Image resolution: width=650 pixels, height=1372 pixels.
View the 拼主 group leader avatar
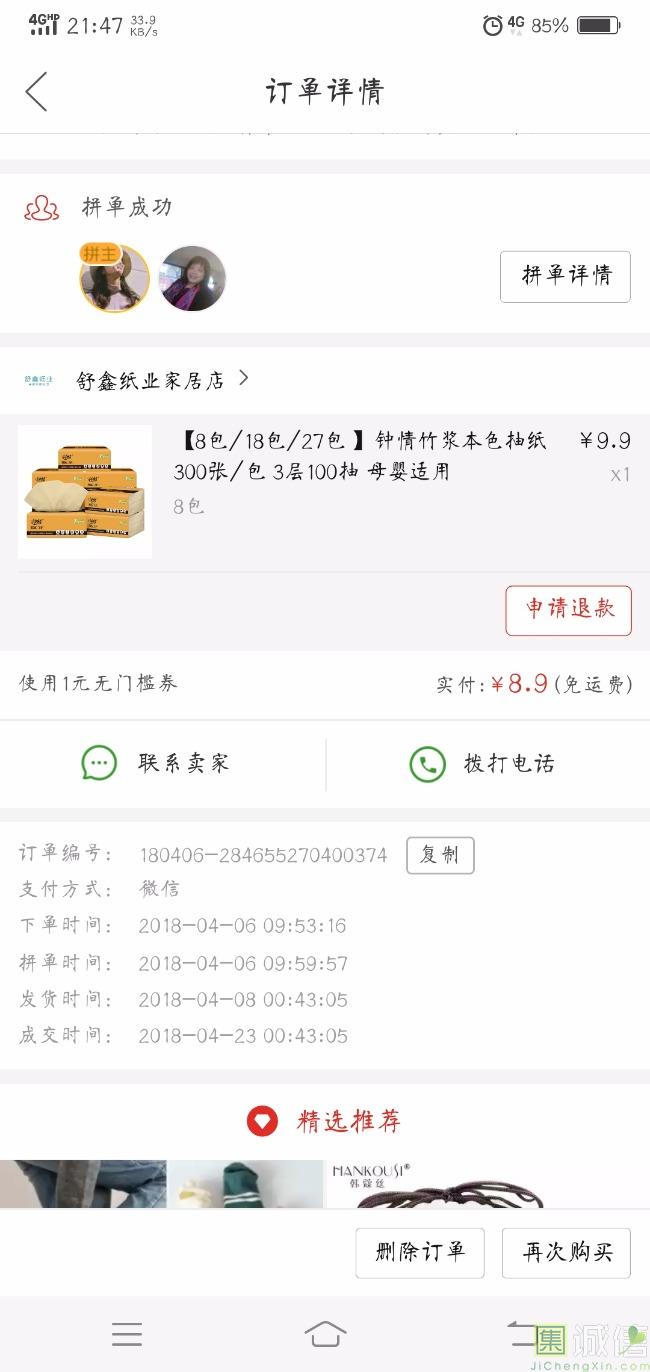point(114,279)
